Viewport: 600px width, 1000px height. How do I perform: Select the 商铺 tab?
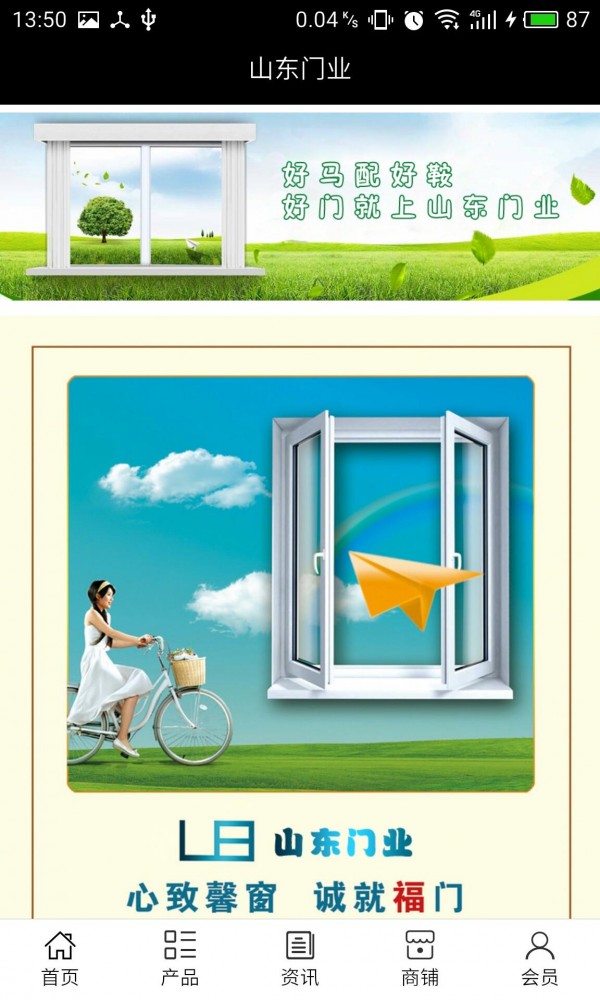tap(420, 958)
